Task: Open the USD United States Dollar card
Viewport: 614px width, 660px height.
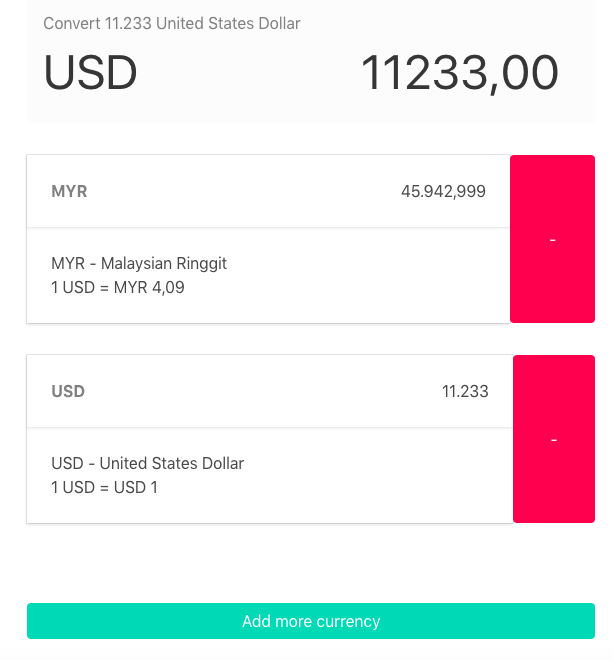Action: pos(270,439)
